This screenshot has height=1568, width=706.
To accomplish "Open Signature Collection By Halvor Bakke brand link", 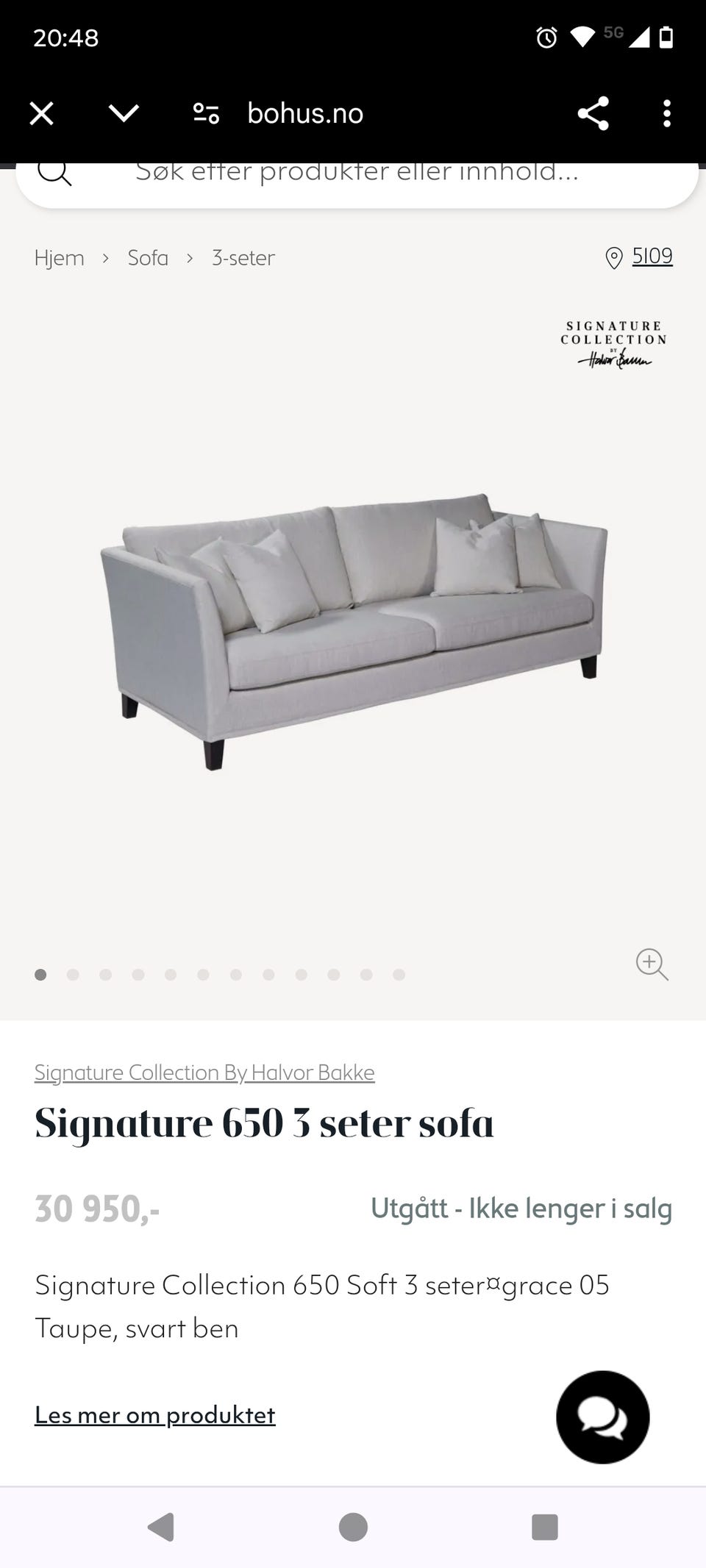I will coord(204,1073).
